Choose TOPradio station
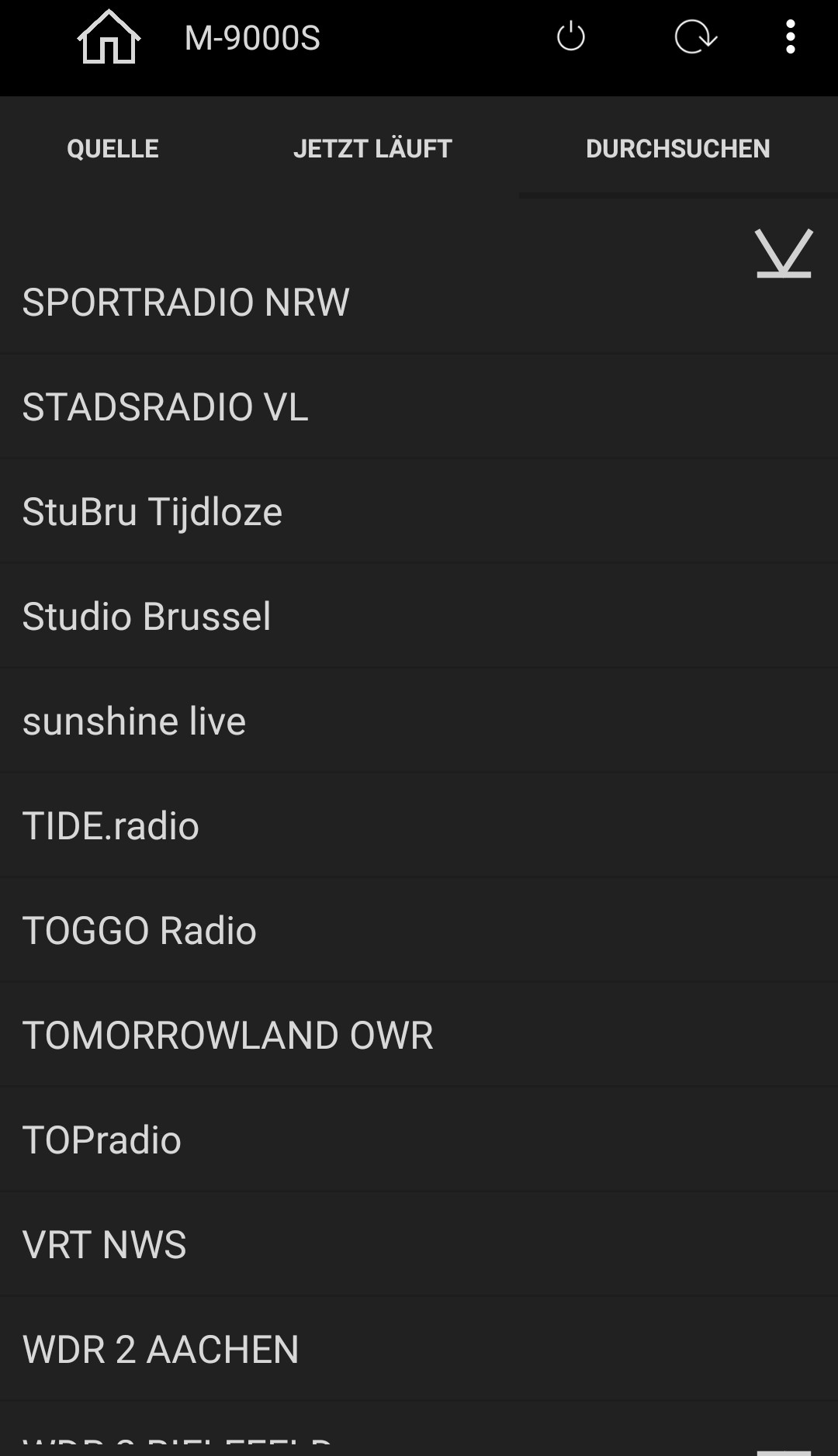838x1456 pixels. point(102,1140)
